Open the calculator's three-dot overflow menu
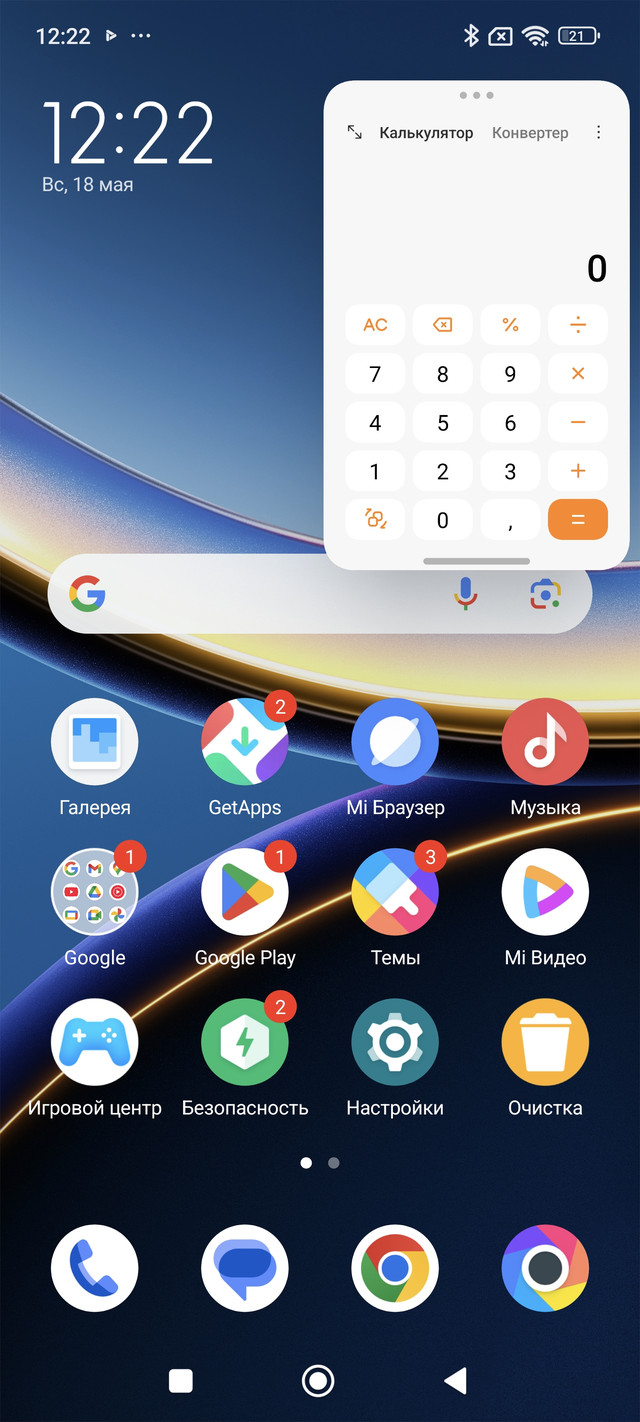 pos(599,132)
